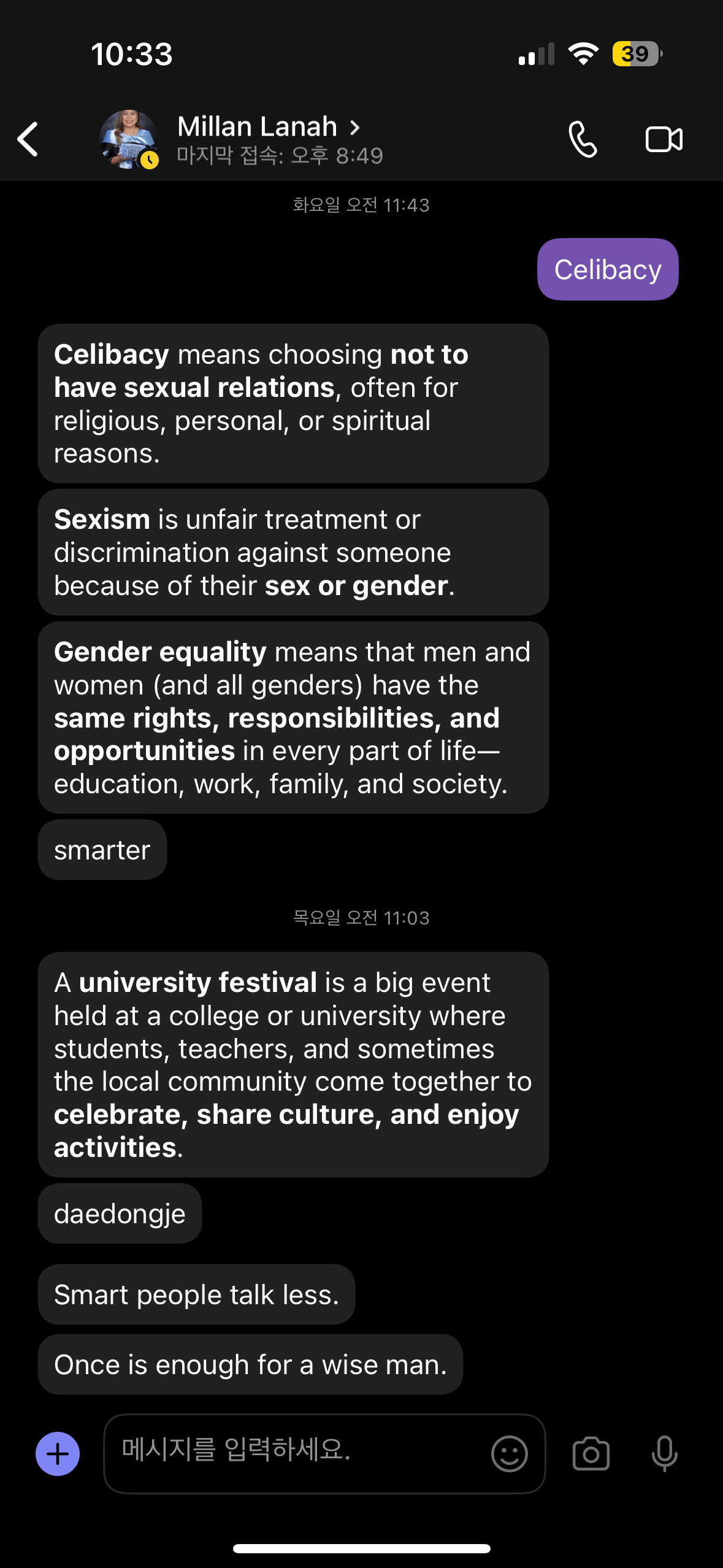Start a video call with Millan Lanah
Screen dimensions: 723x1568
664,139
